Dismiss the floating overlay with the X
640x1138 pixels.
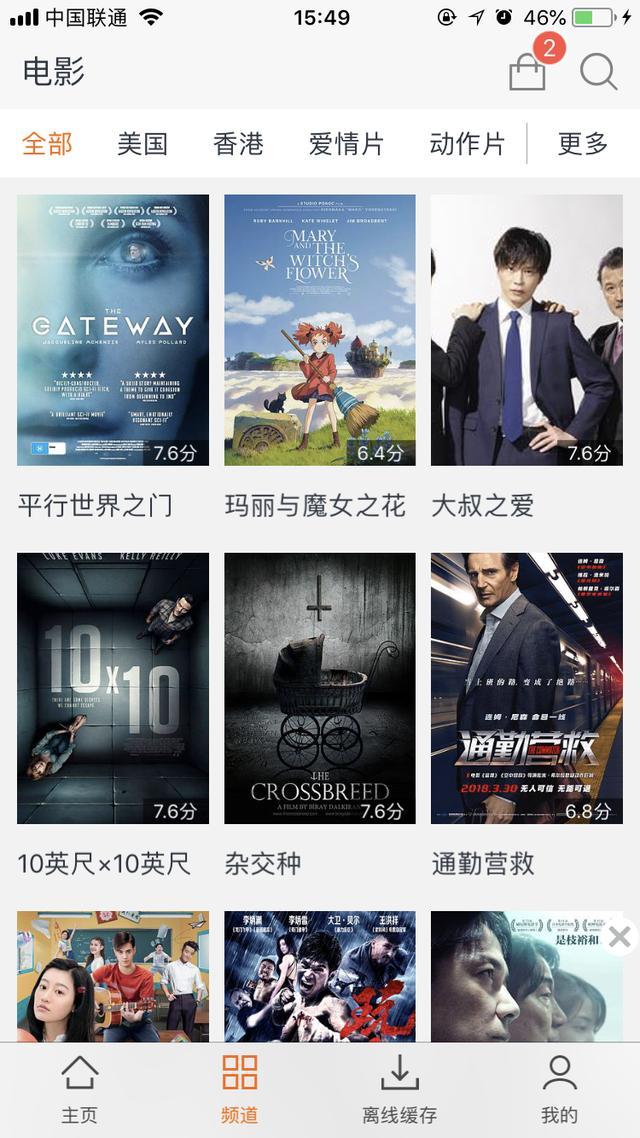(620, 936)
